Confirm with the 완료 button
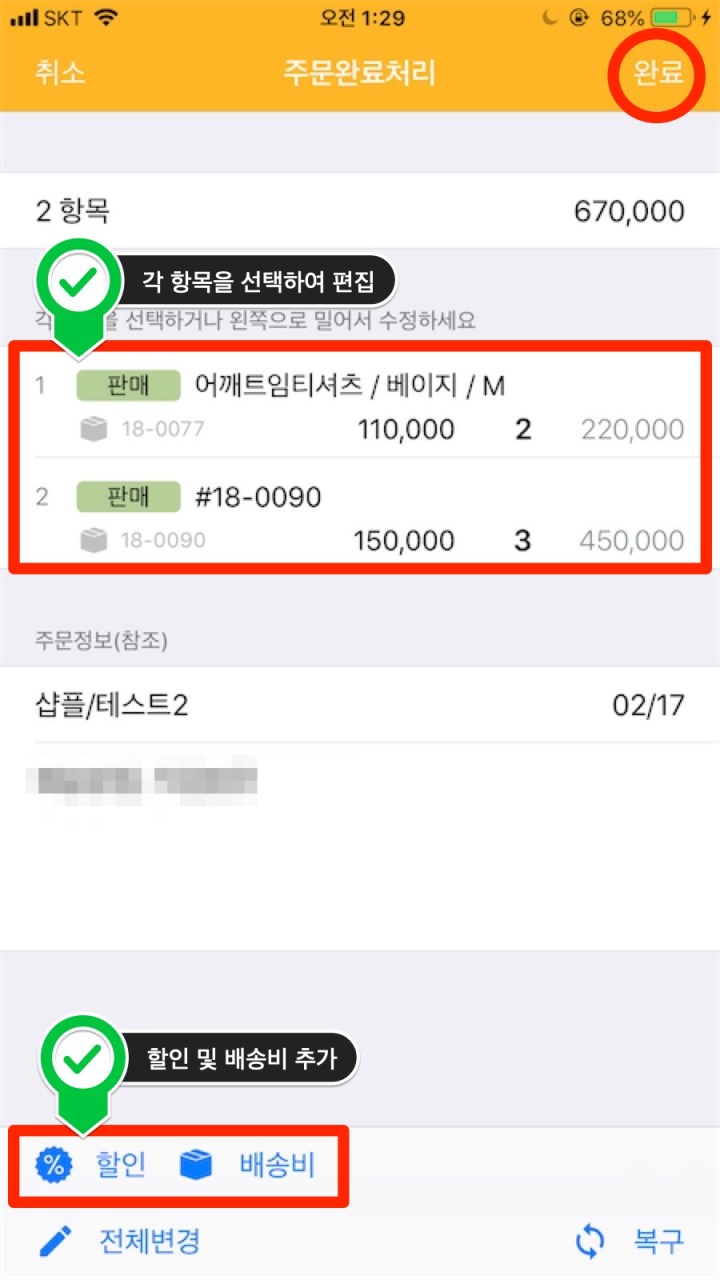 658,73
